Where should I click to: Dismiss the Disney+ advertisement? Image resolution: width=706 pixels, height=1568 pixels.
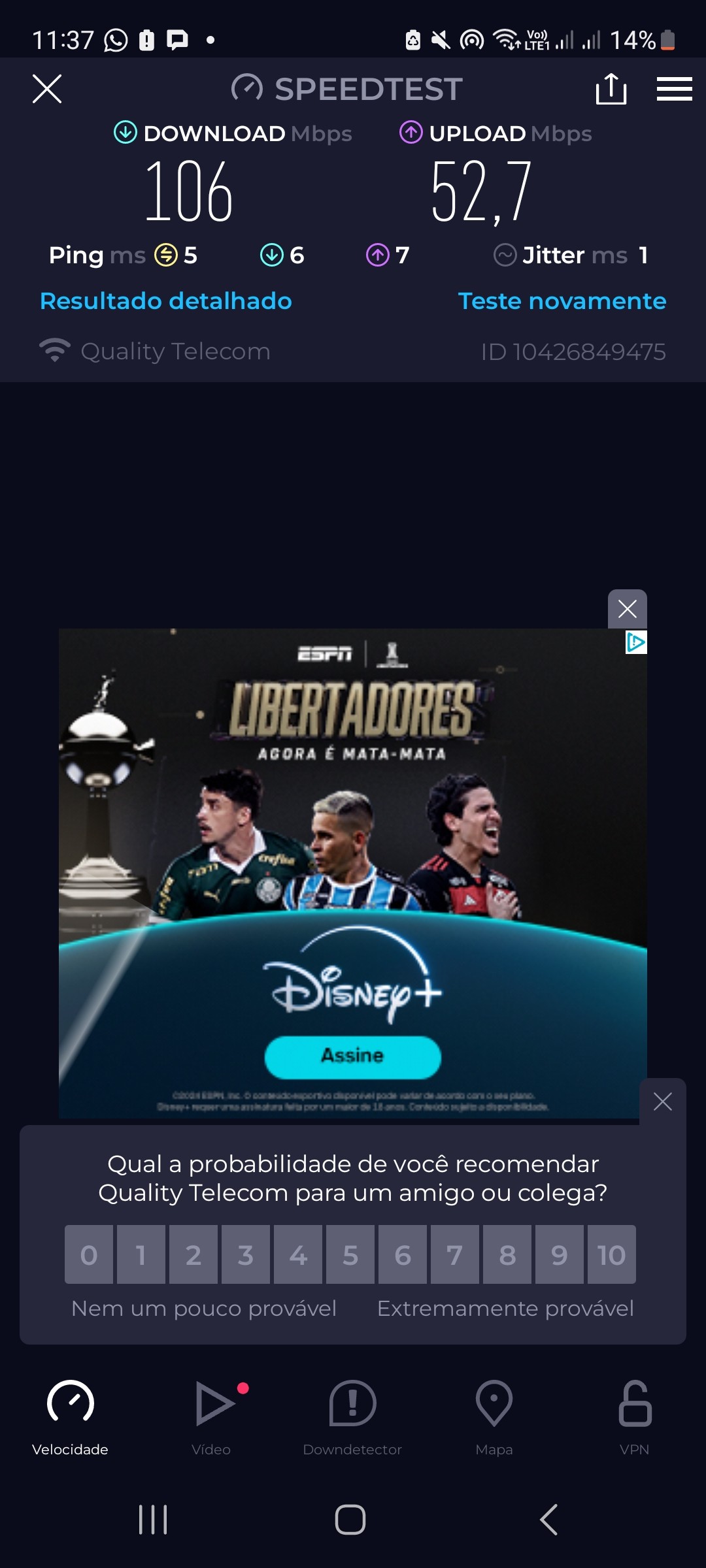tap(627, 609)
